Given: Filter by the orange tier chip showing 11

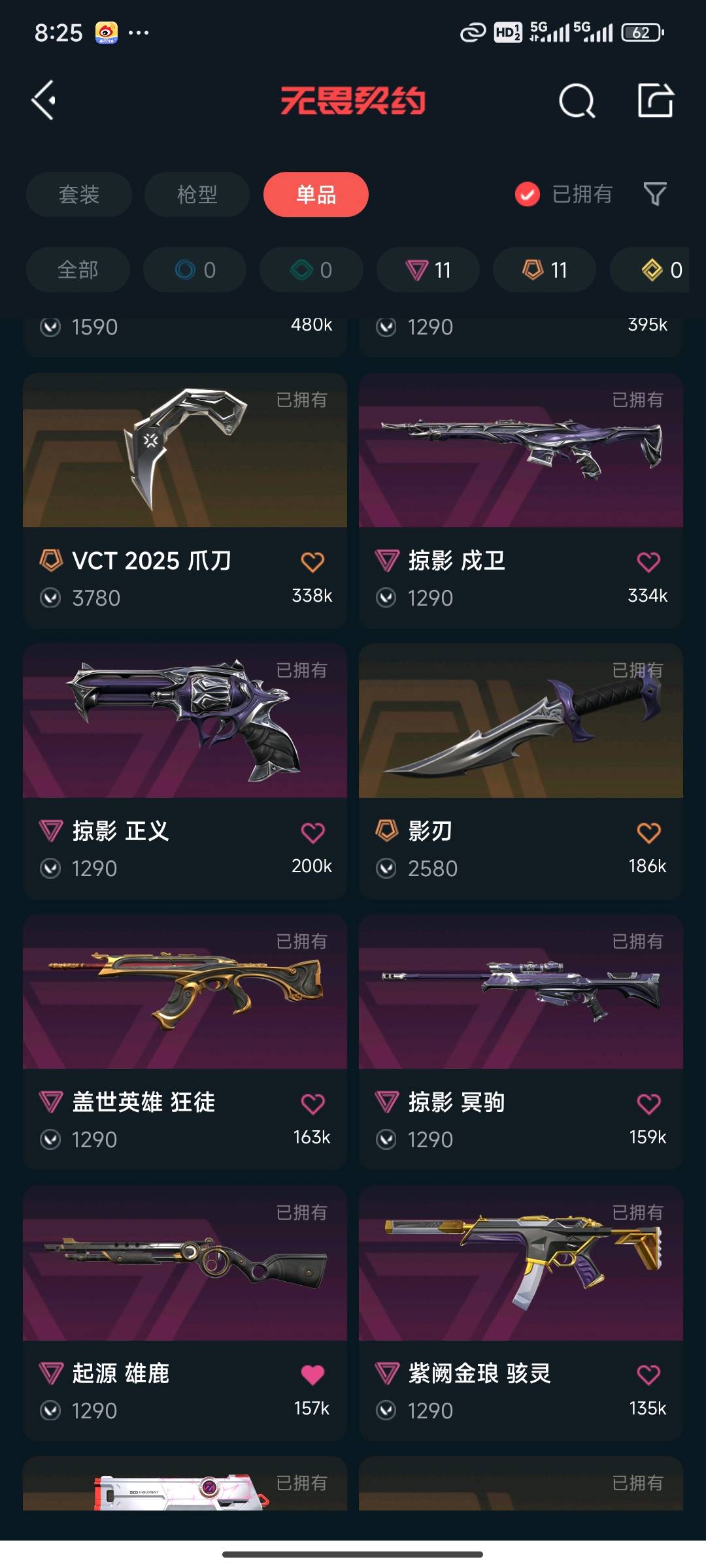Looking at the screenshot, I should click(545, 270).
